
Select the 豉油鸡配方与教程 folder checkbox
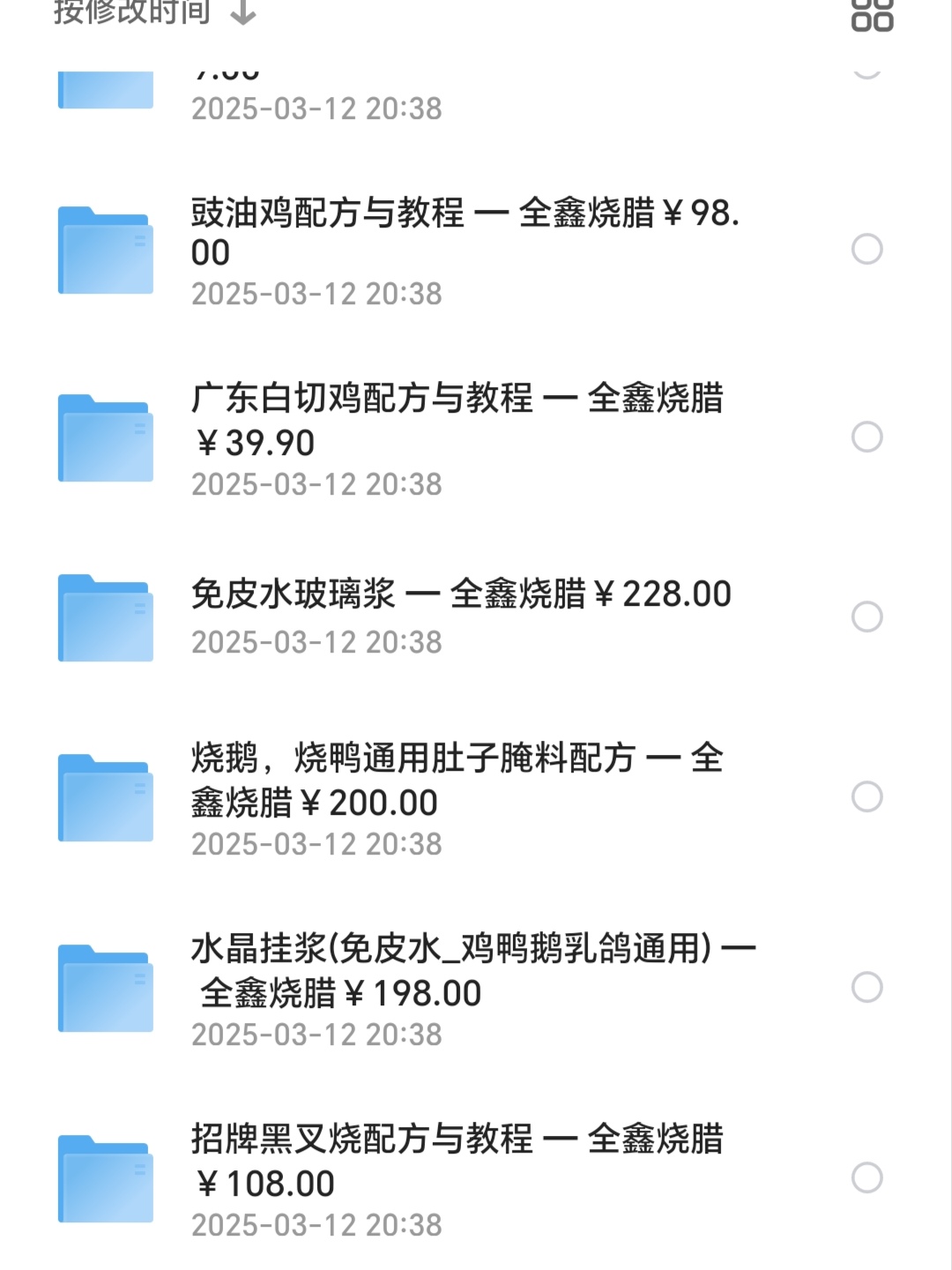coord(867,250)
